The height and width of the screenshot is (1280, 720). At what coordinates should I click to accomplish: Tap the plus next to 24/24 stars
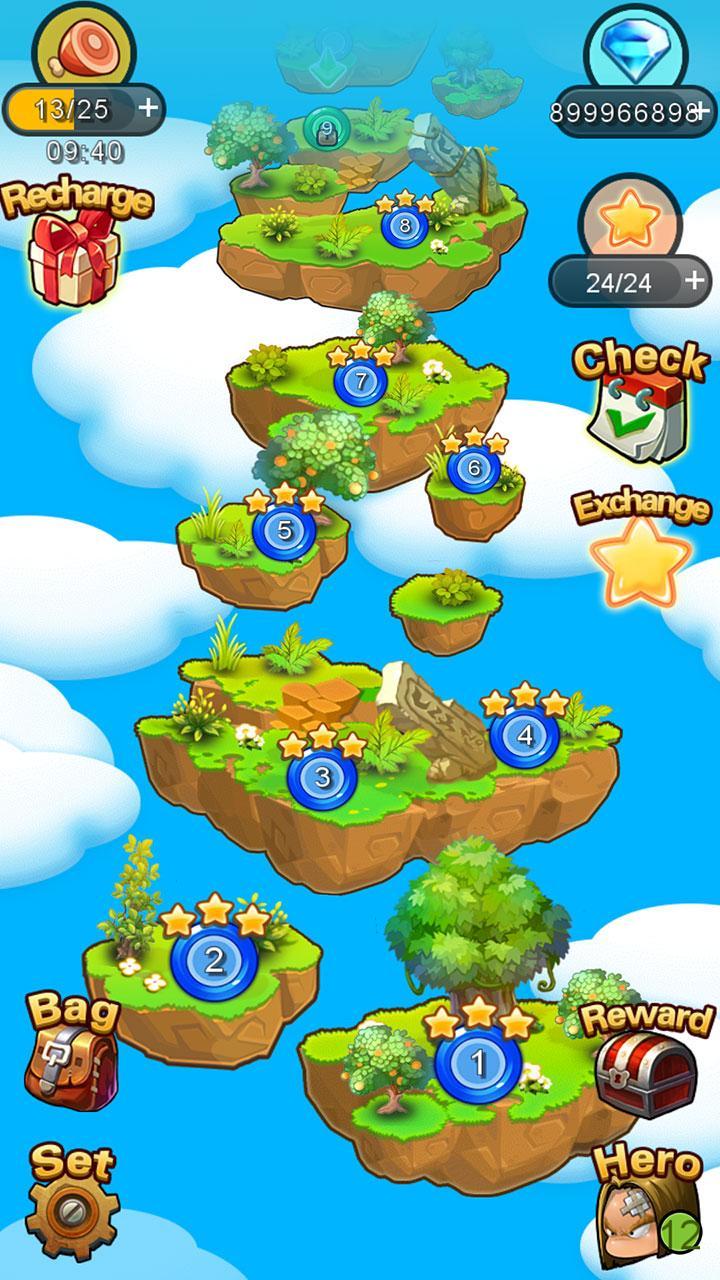click(x=693, y=280)
